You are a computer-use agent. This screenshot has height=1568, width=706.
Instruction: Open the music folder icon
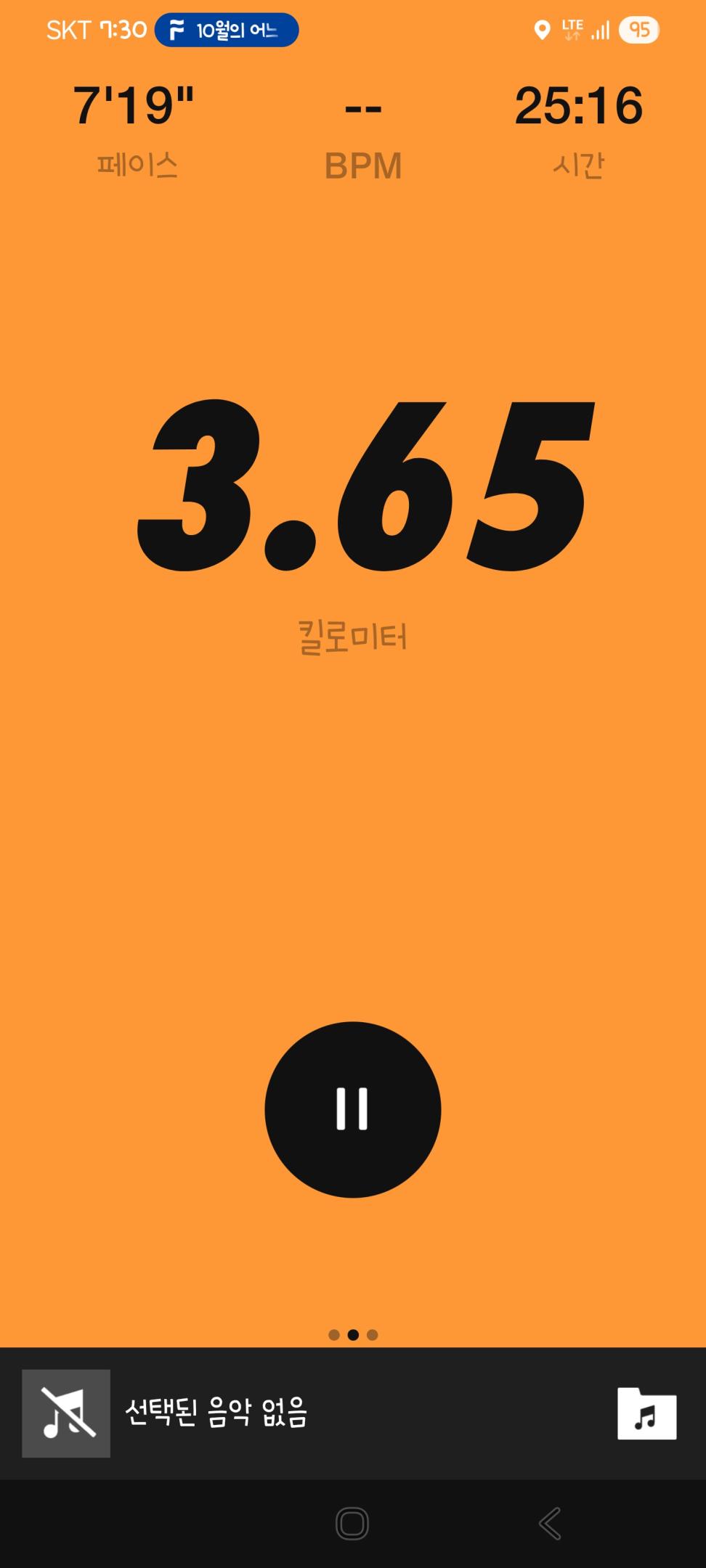(645, 1416)
